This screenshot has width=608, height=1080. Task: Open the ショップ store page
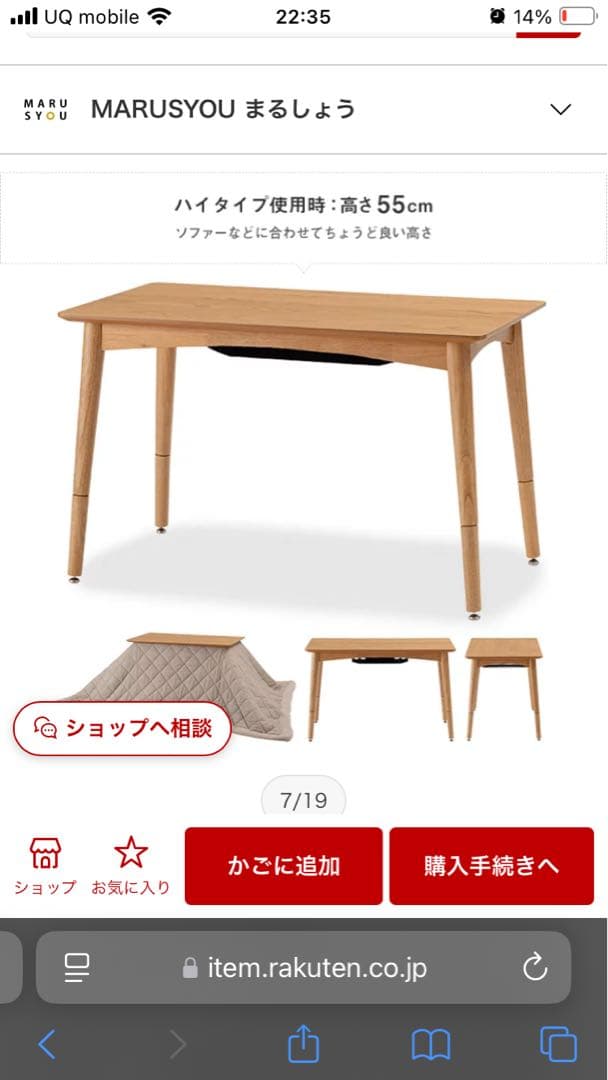[45, 866]
